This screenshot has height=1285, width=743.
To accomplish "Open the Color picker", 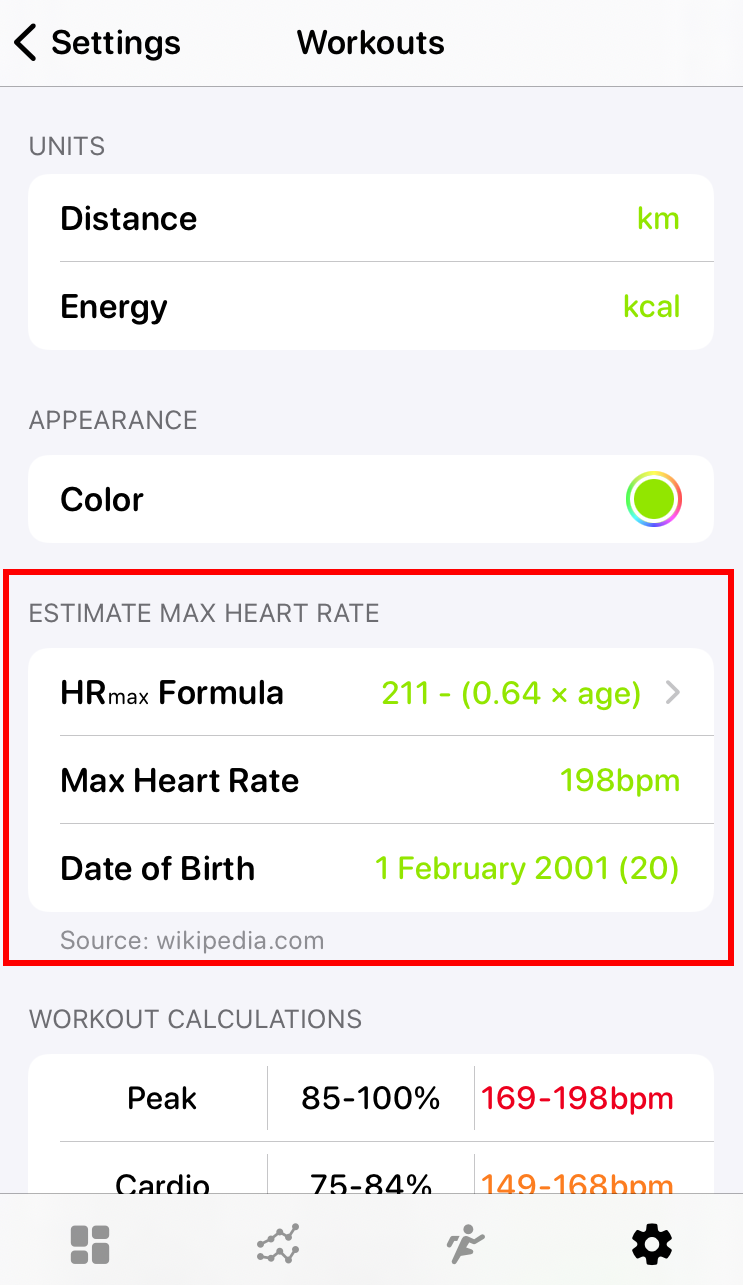I will pyautogui.click(x=653, y=499).
